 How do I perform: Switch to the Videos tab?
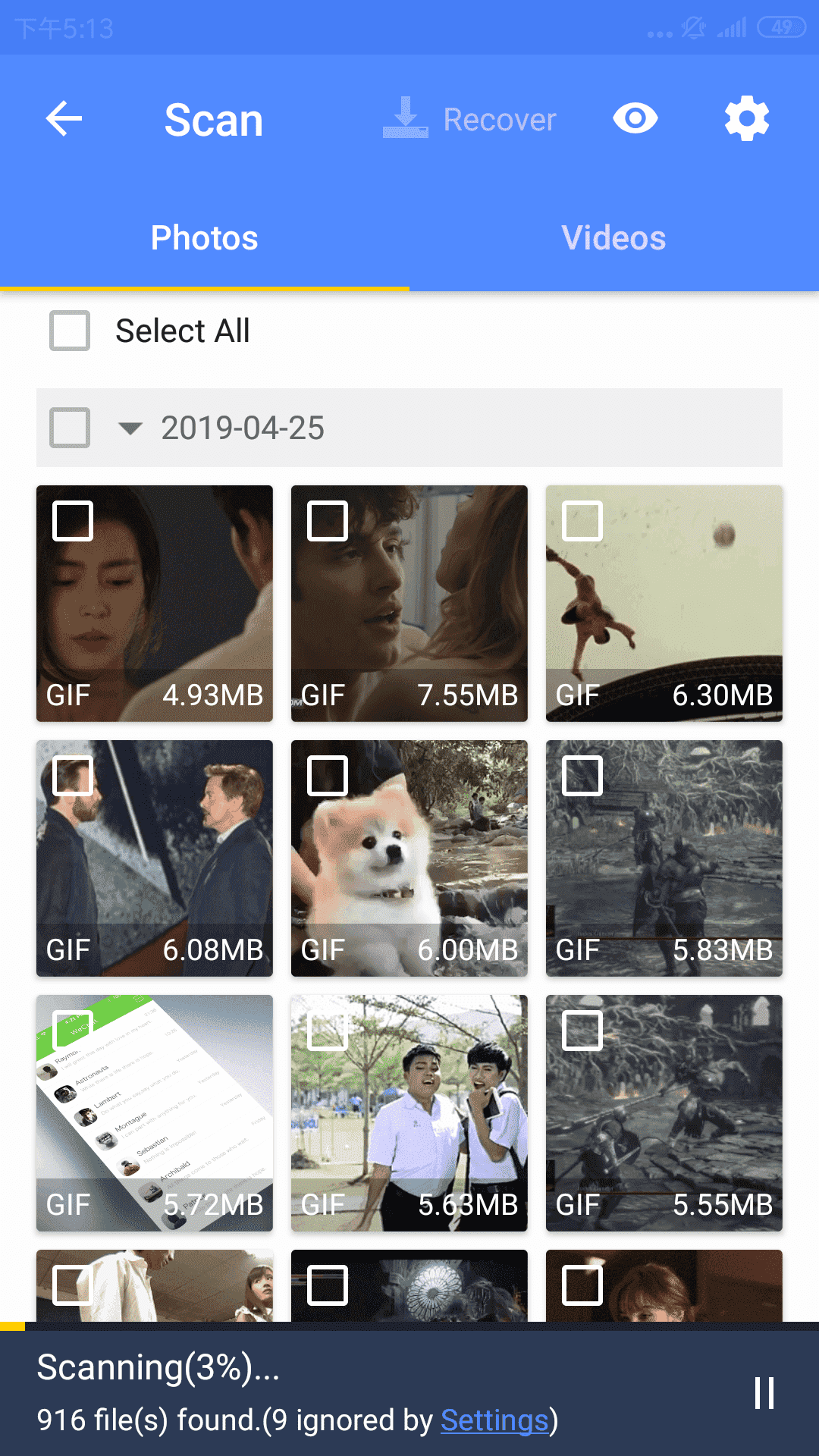(613, 237)
